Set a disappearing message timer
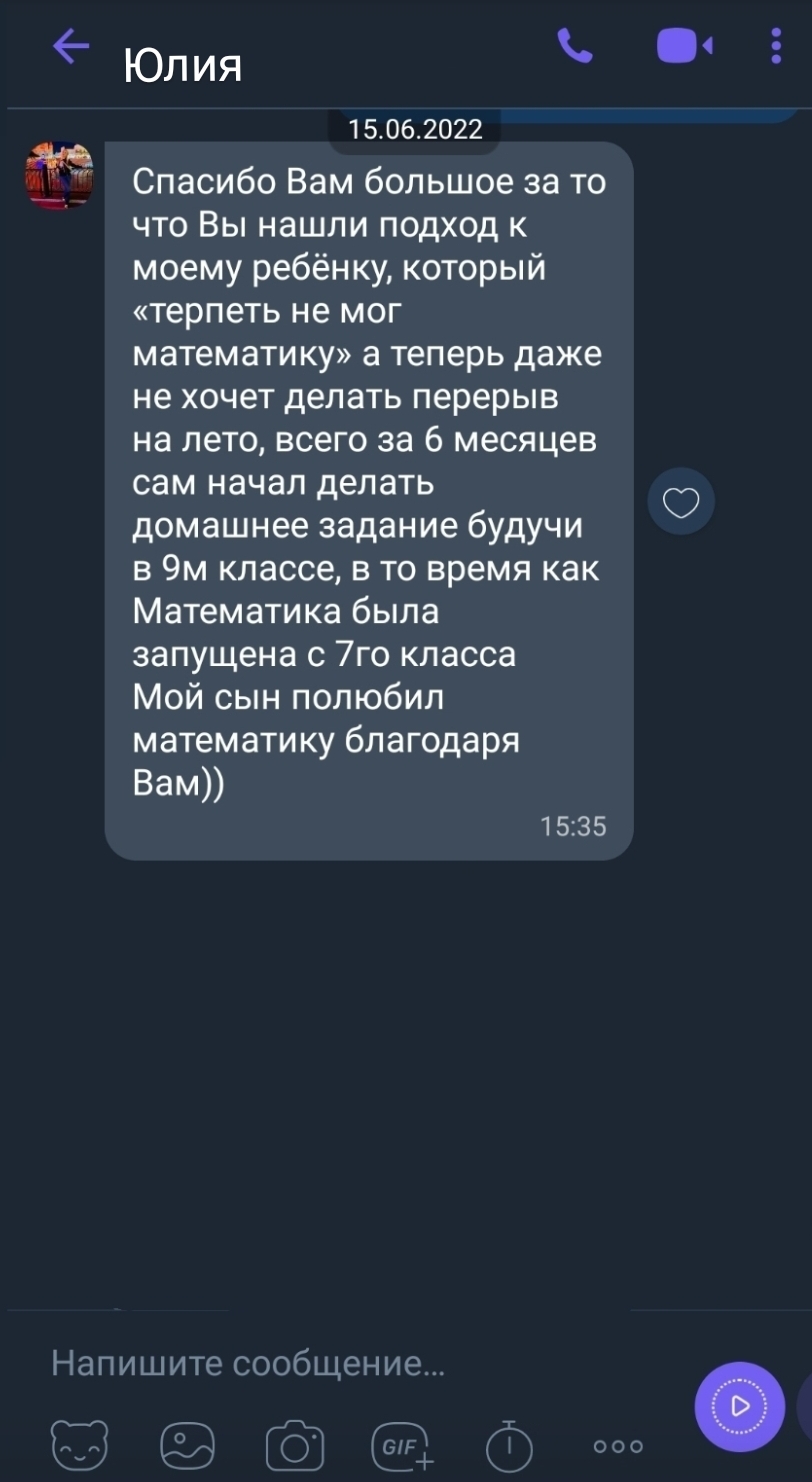Screen dimensions: 812x1482 pyautogui.click(x=510, y=1445)
